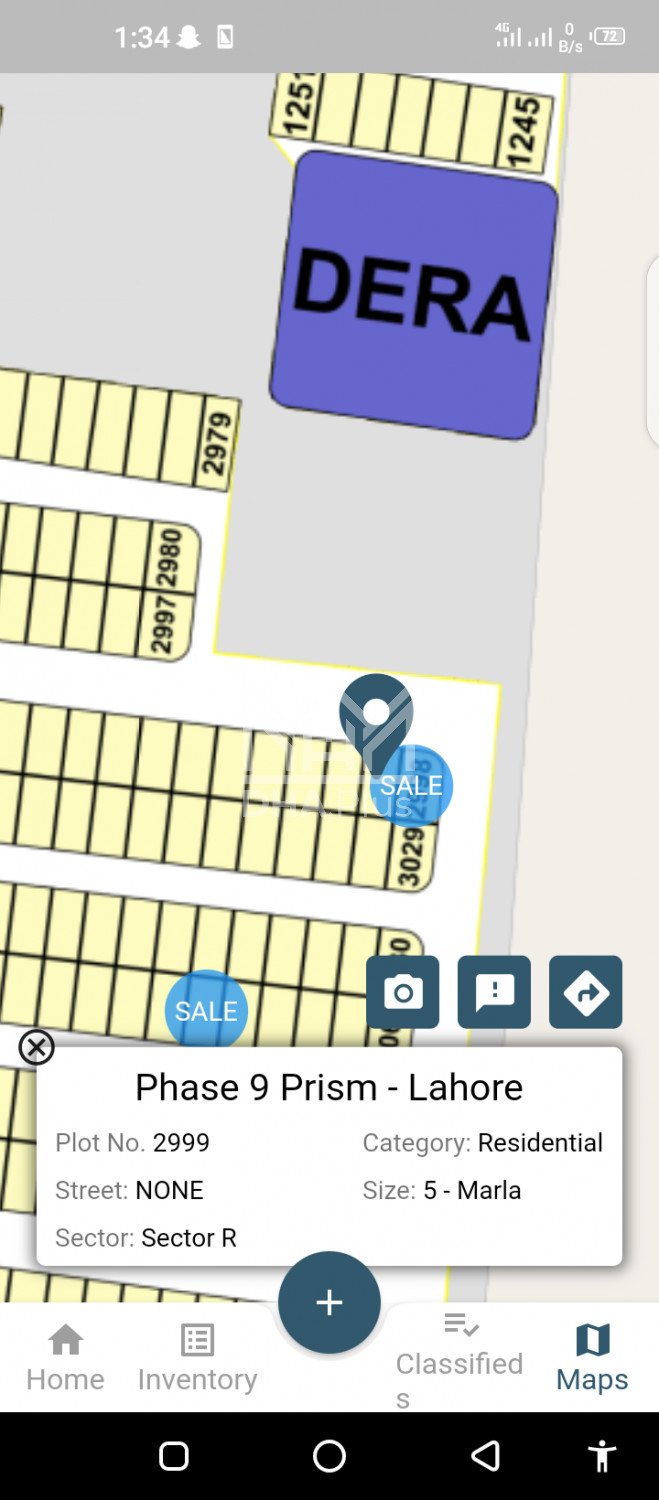Open the Inventory tab
Screen dimensions: 659x1500
197,1357
